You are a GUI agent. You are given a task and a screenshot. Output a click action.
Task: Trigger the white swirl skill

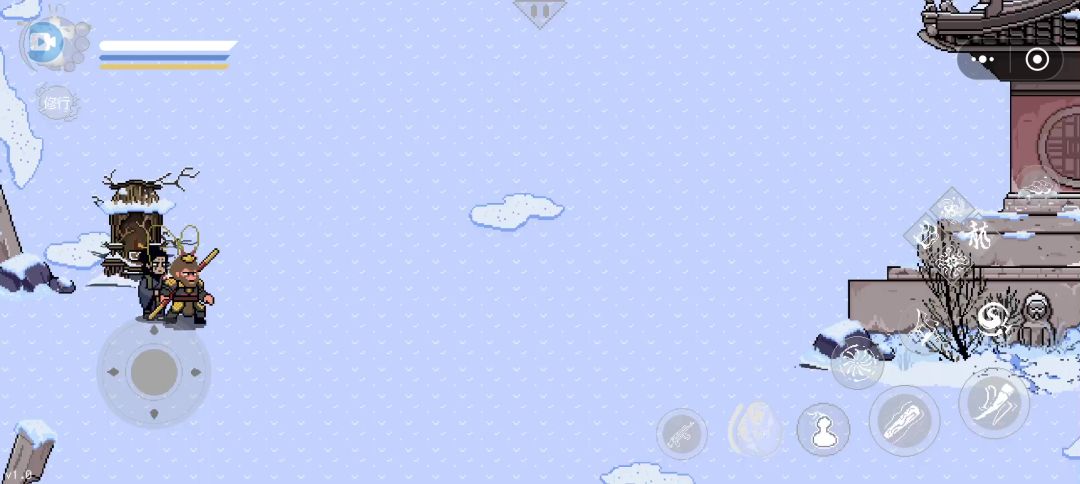pos(993,318)
